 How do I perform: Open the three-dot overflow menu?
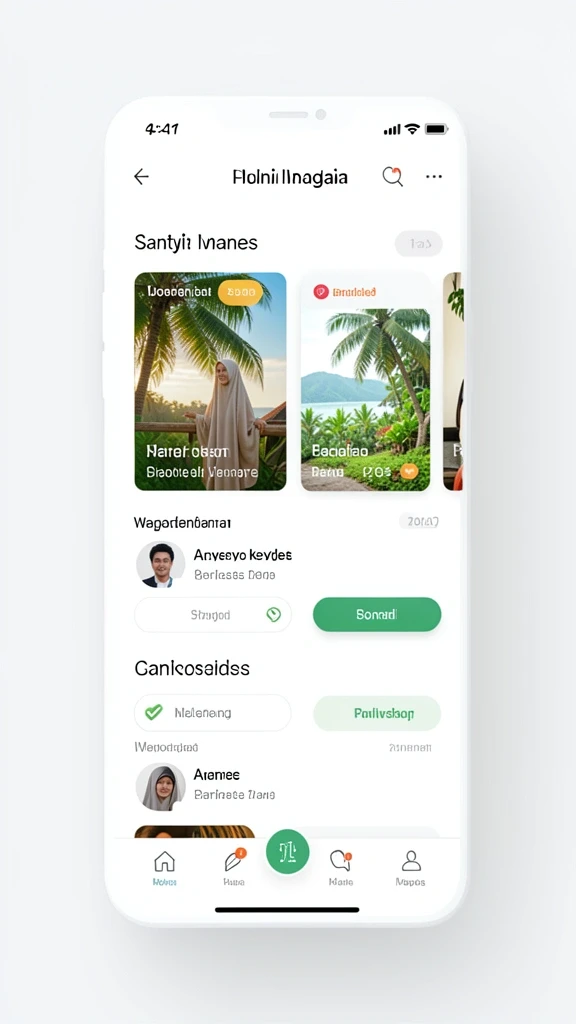[x=434, y=176]
